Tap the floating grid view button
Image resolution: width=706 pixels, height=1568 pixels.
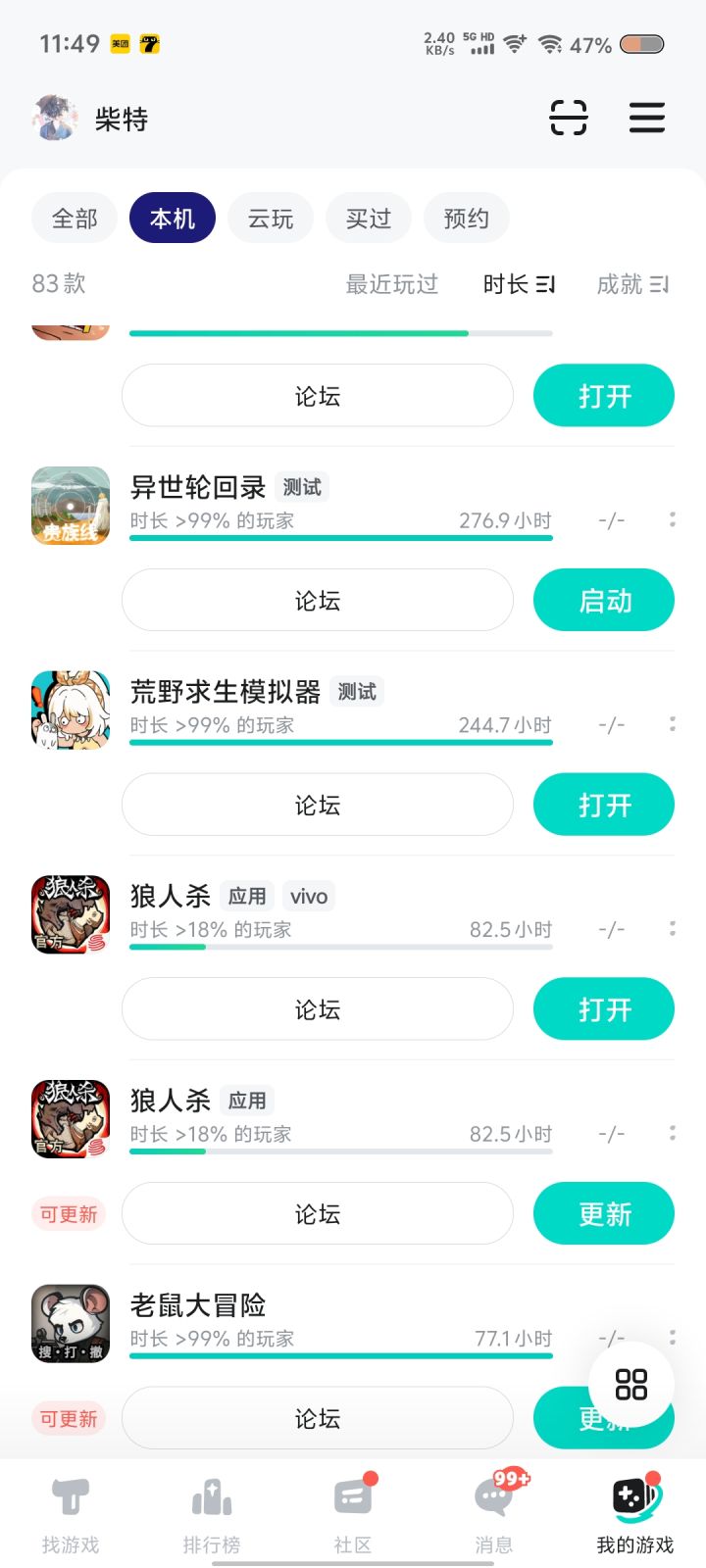point(631,1384)
